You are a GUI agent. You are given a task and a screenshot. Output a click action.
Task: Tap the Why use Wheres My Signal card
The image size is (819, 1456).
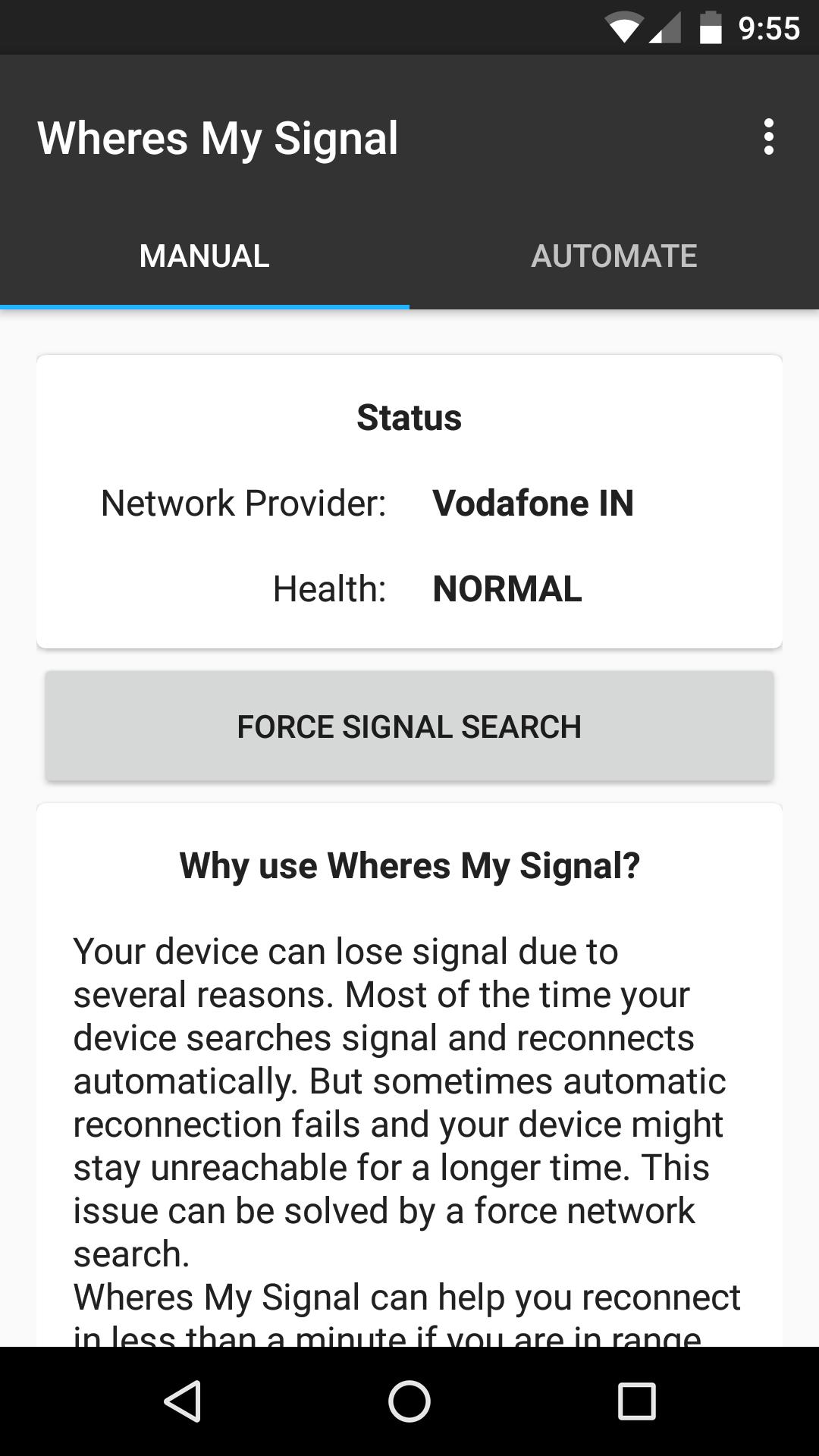pos(409,1062)
